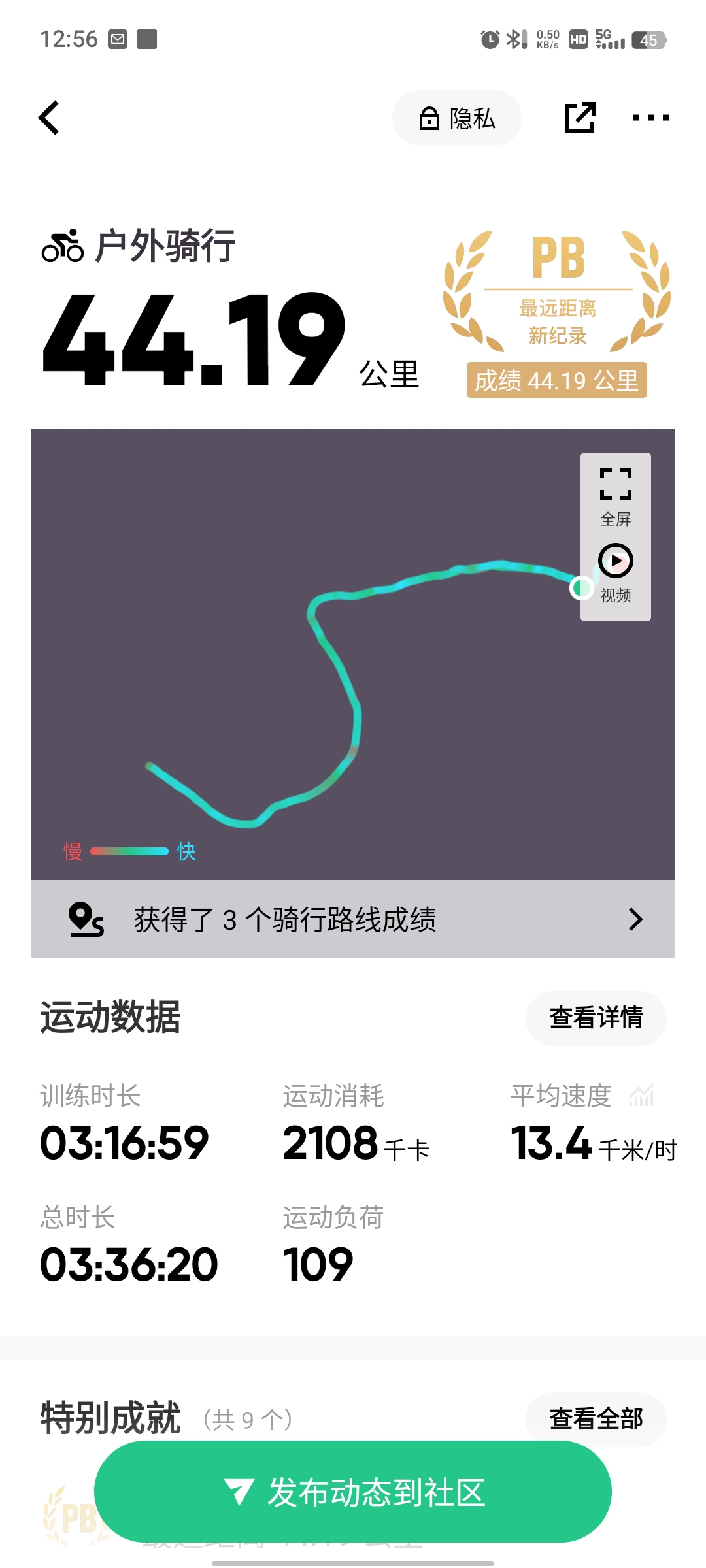This screenshot has height=1568, width=706.
Task: Open the 隐私 privacy setting
Action: [456, 118]
